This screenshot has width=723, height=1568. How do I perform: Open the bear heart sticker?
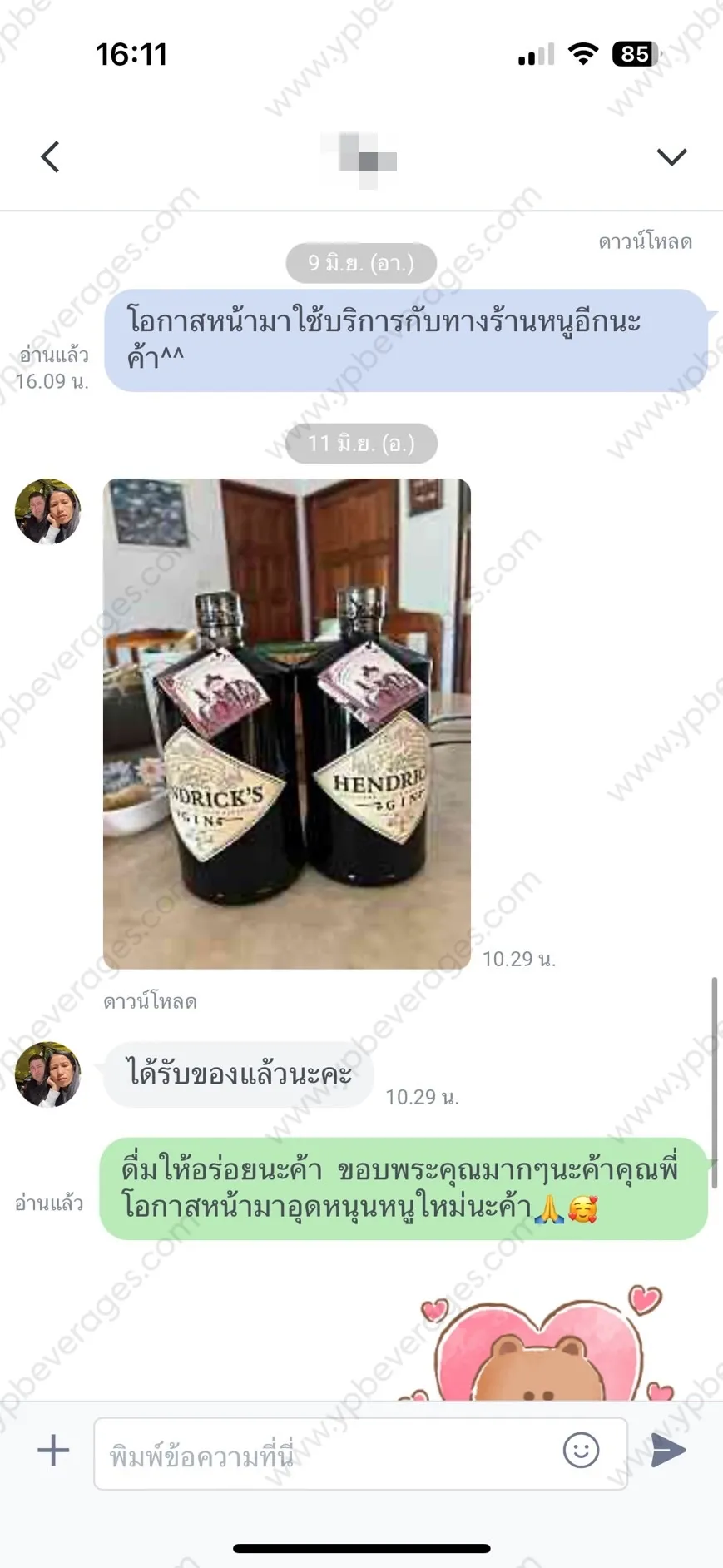[x=541, y=1342]
